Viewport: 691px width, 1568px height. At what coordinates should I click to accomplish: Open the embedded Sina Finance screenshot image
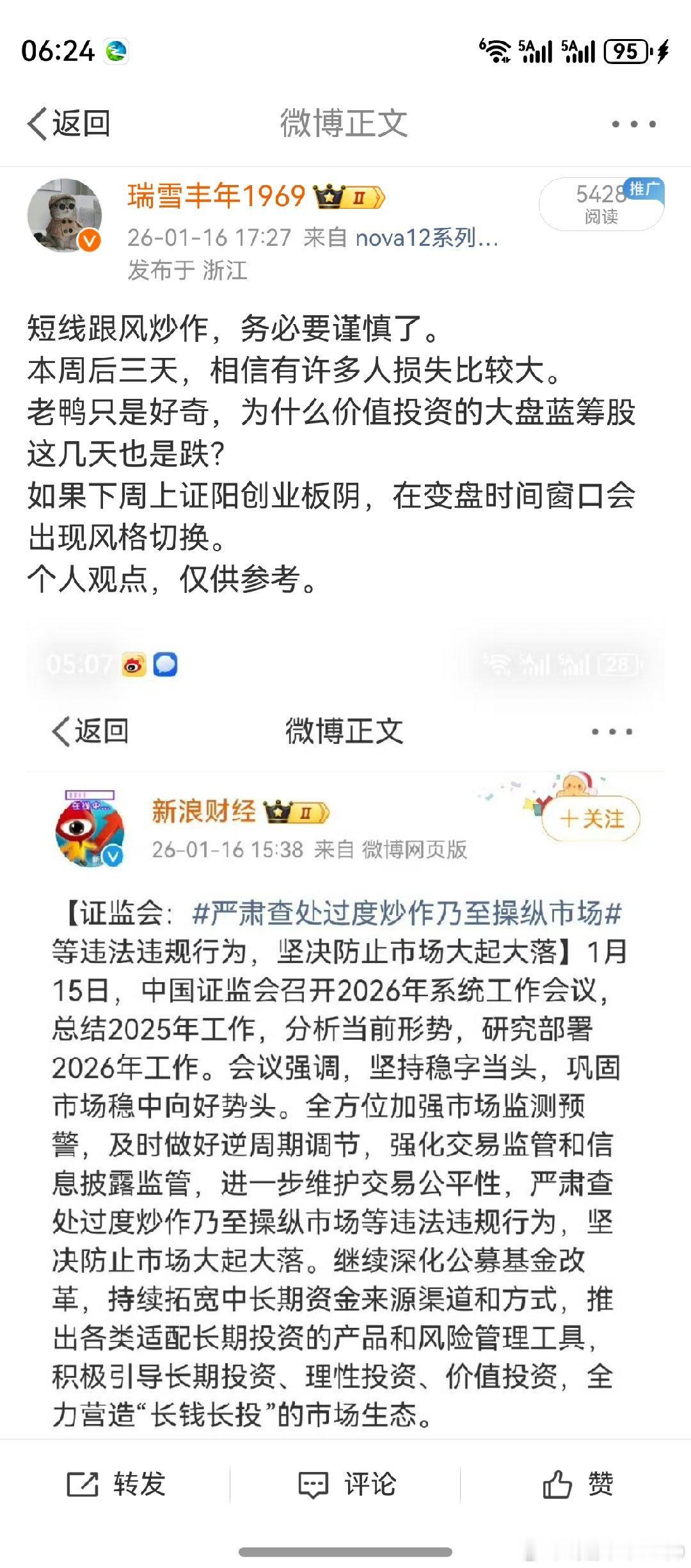[345, 1024]
